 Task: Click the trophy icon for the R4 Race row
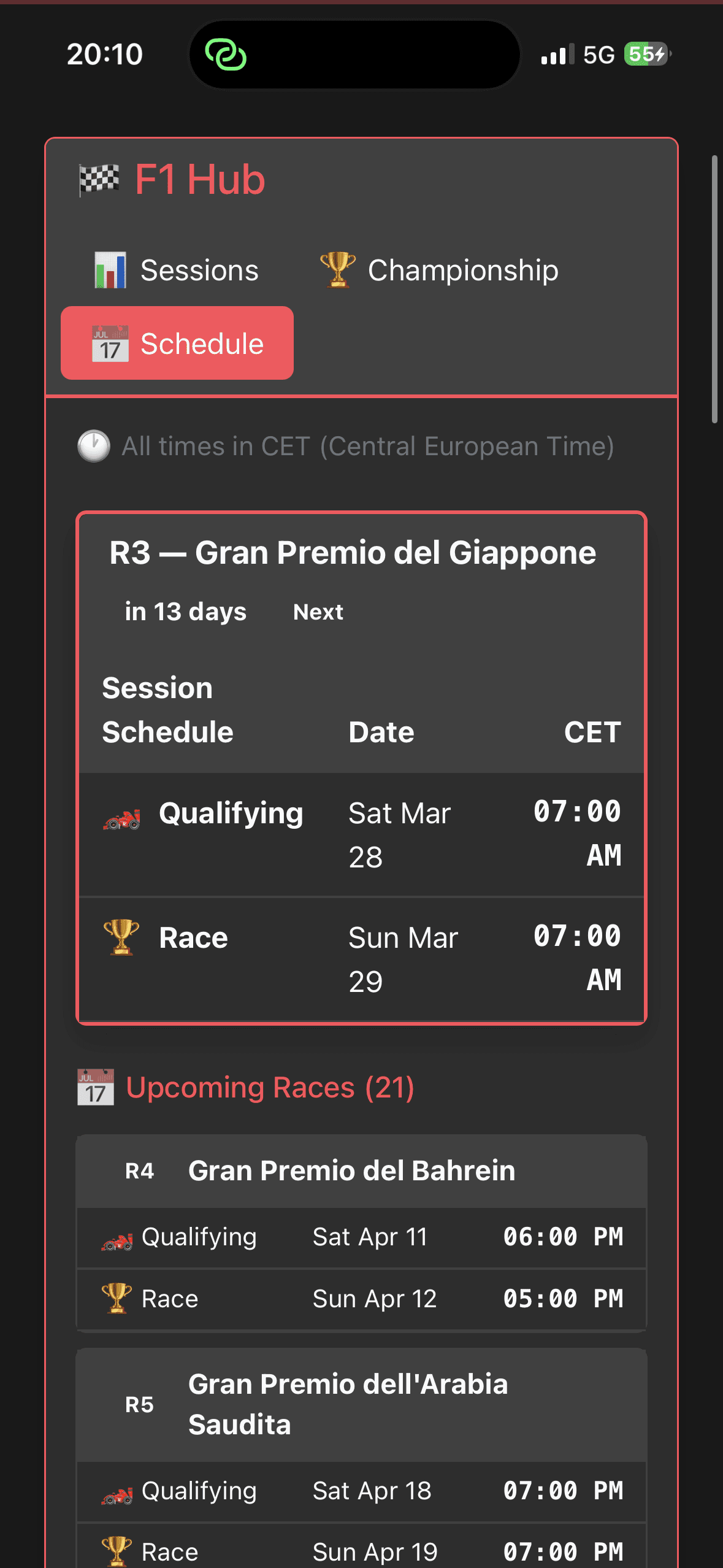(x=117, y=1298)
